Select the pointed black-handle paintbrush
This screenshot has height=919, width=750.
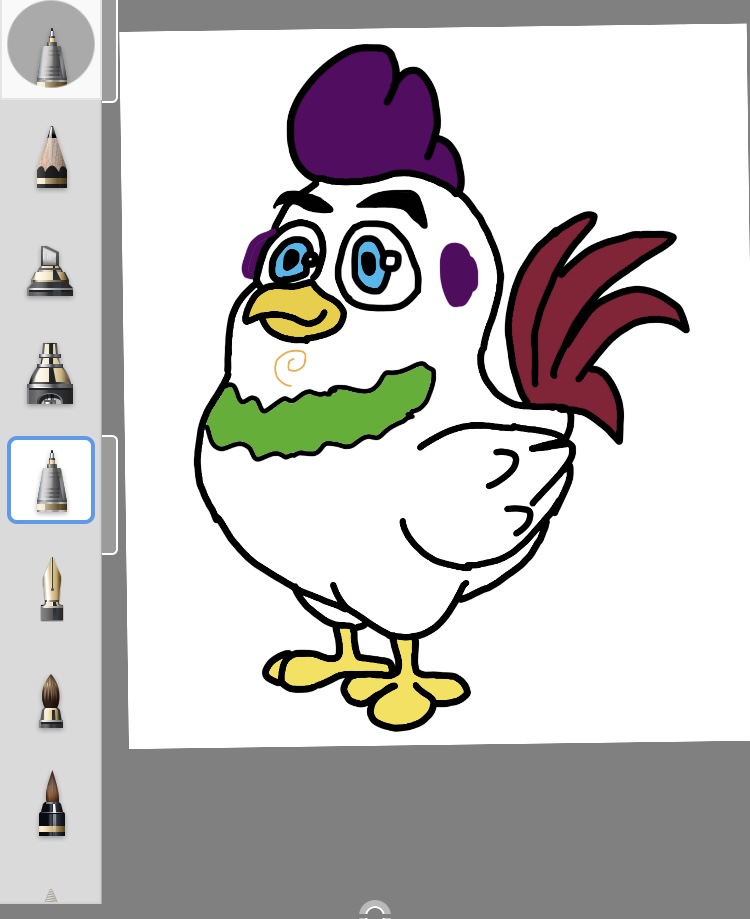(x=52, y=803)
